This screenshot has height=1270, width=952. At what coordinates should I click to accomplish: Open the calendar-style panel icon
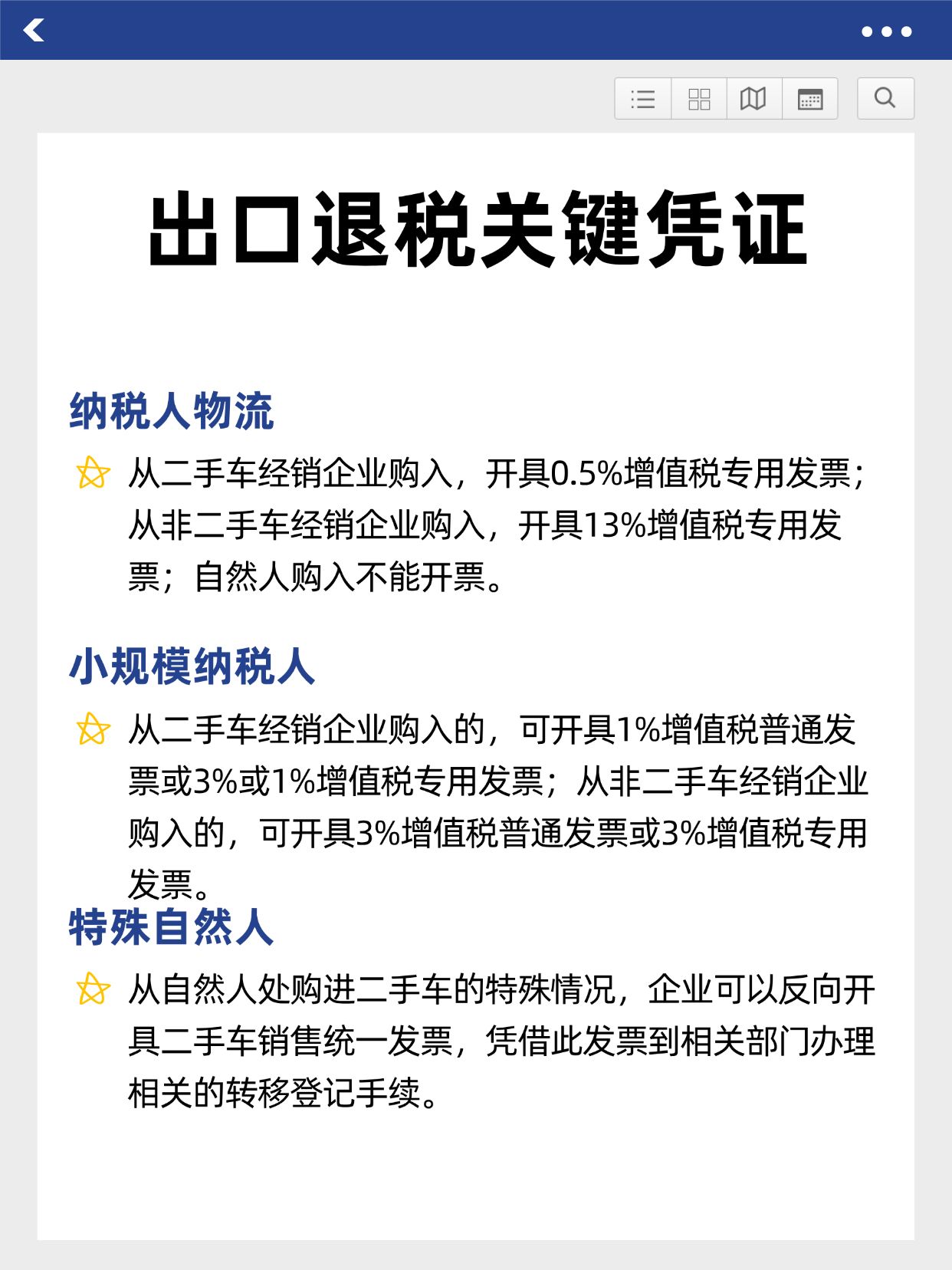tap(810, 98)
